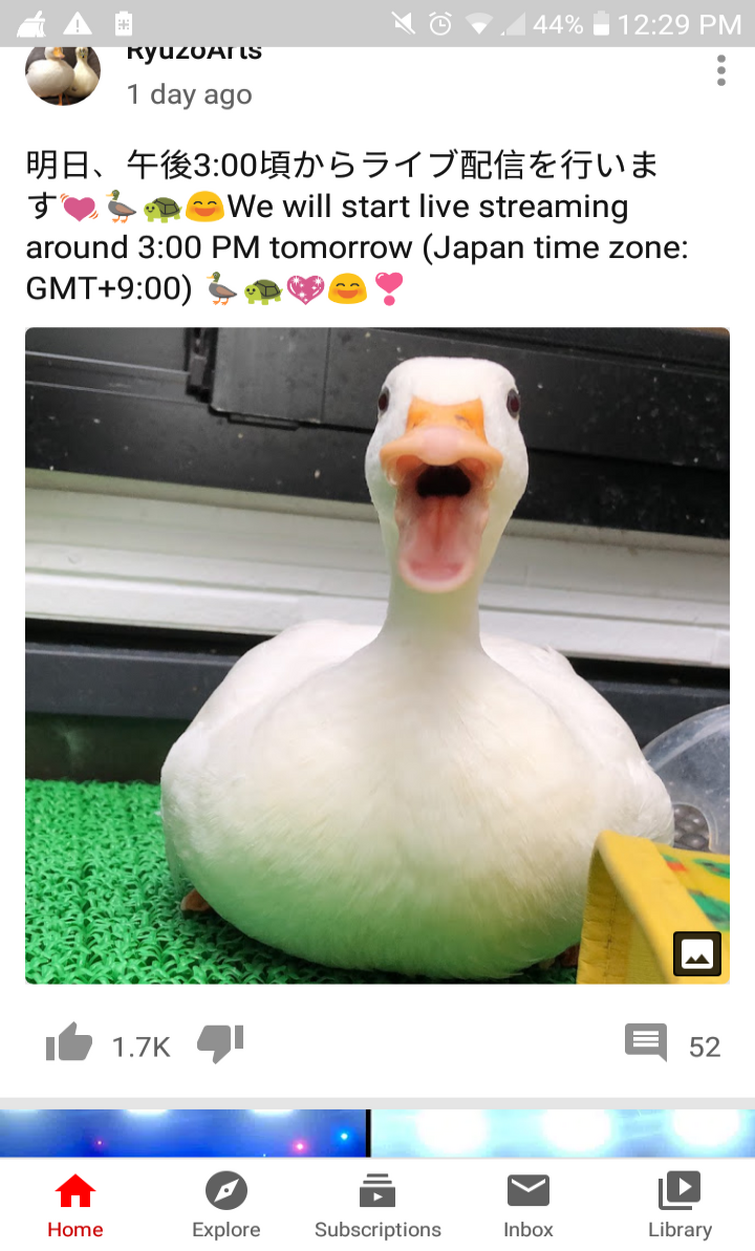
Task: Open the Subscriptions tab
Action: coord(377,1205)
